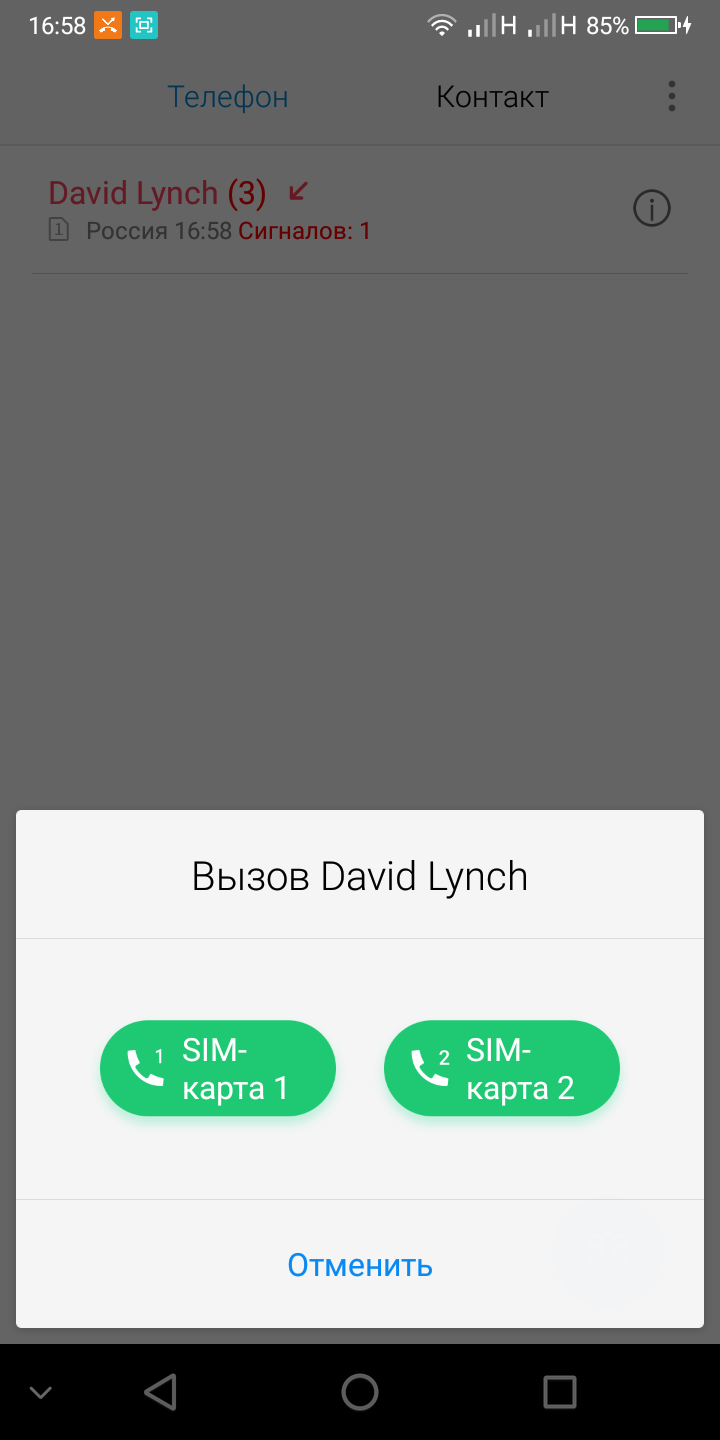This screenshot has width=720, height=1440.
Task: Go back with the system back button
Action: (160, 1392)
